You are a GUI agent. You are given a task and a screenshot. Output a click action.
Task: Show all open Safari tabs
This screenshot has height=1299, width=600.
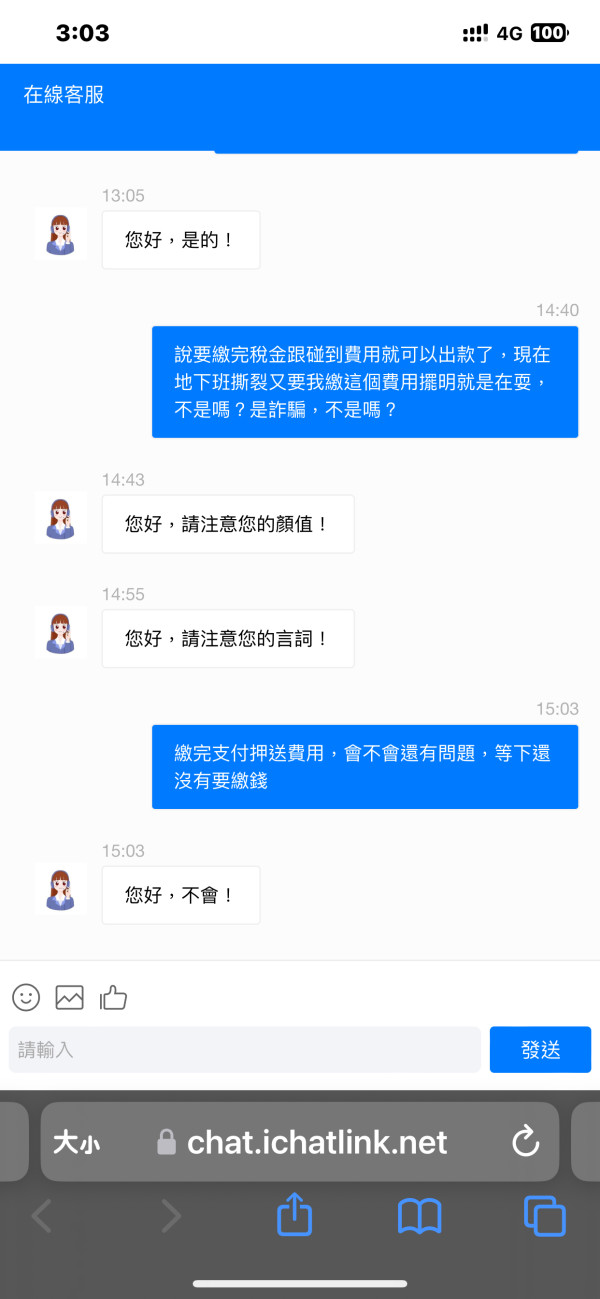(x=544, y=1216)
